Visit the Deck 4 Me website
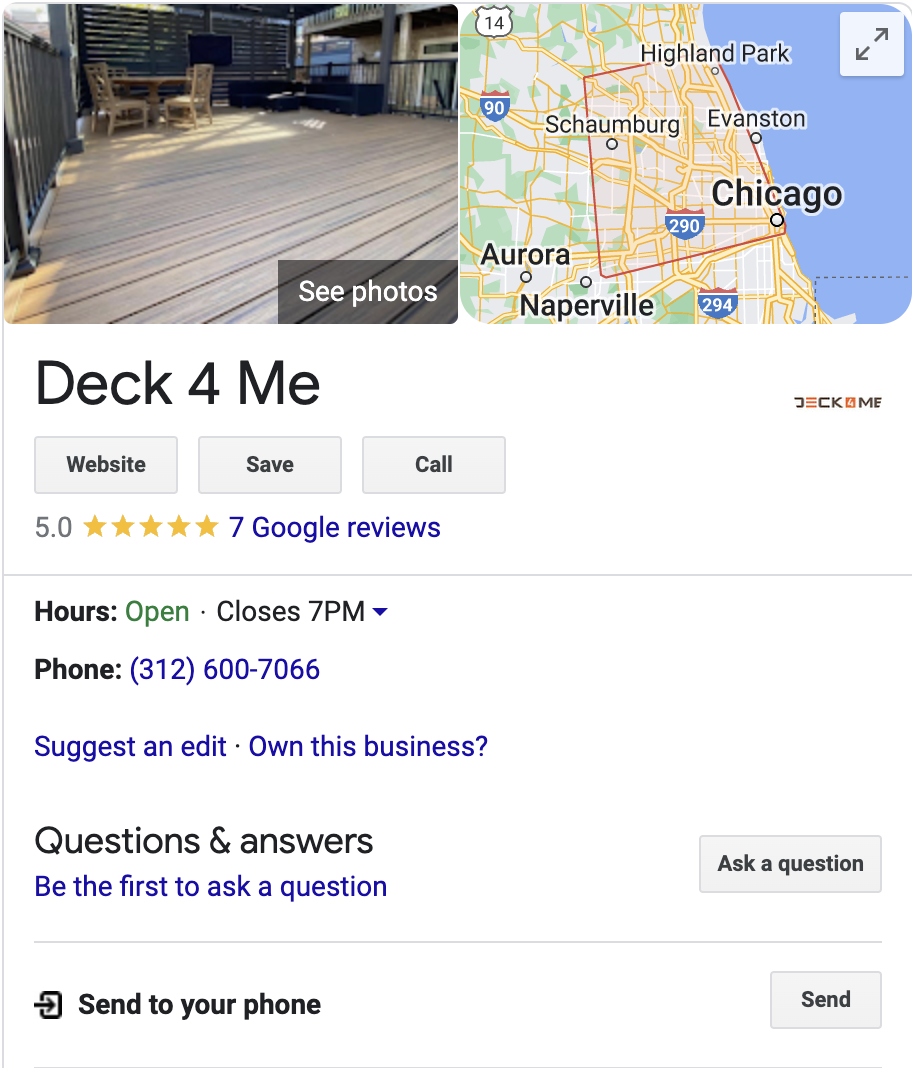This screenshot has width=912, height=1068. 106,465
